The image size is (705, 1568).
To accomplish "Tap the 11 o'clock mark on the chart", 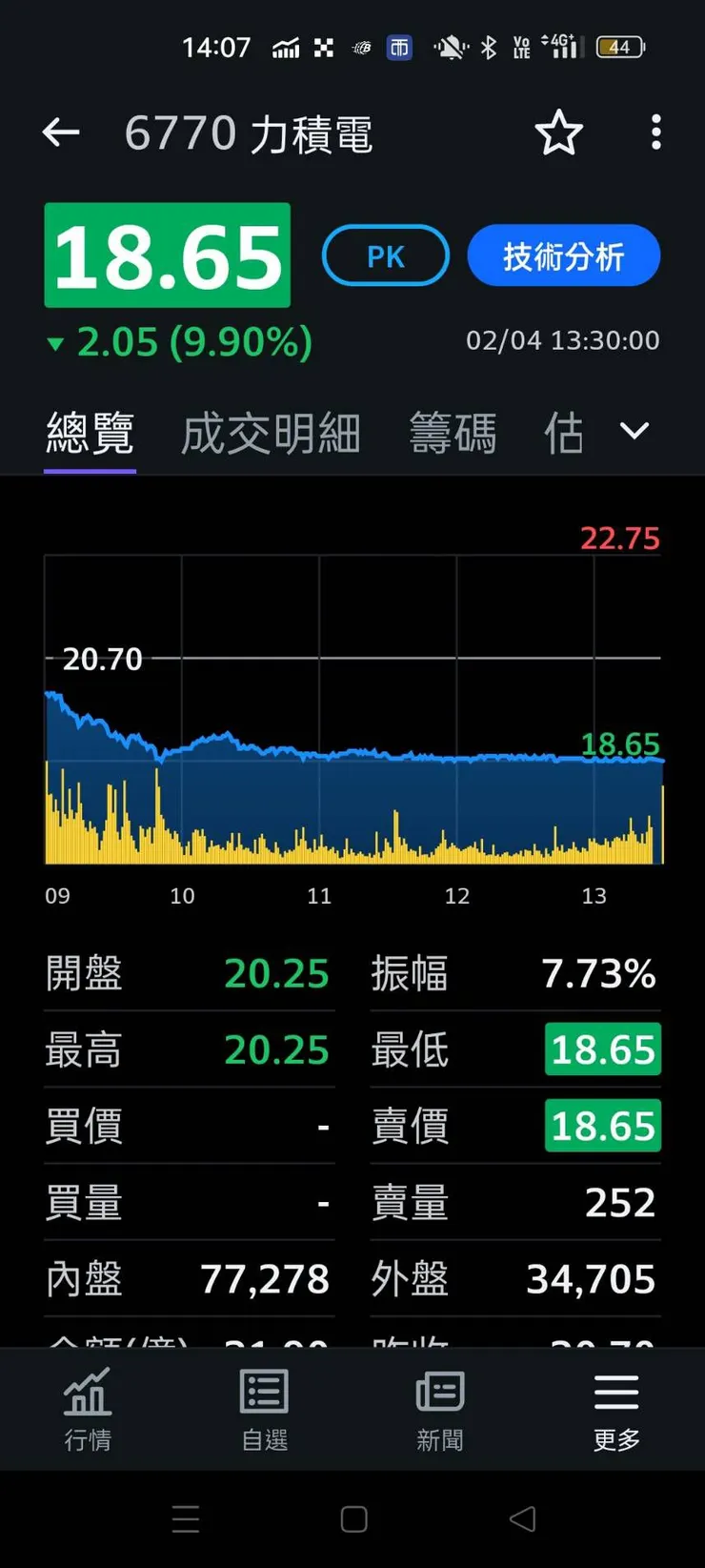I will coord(319,896).
